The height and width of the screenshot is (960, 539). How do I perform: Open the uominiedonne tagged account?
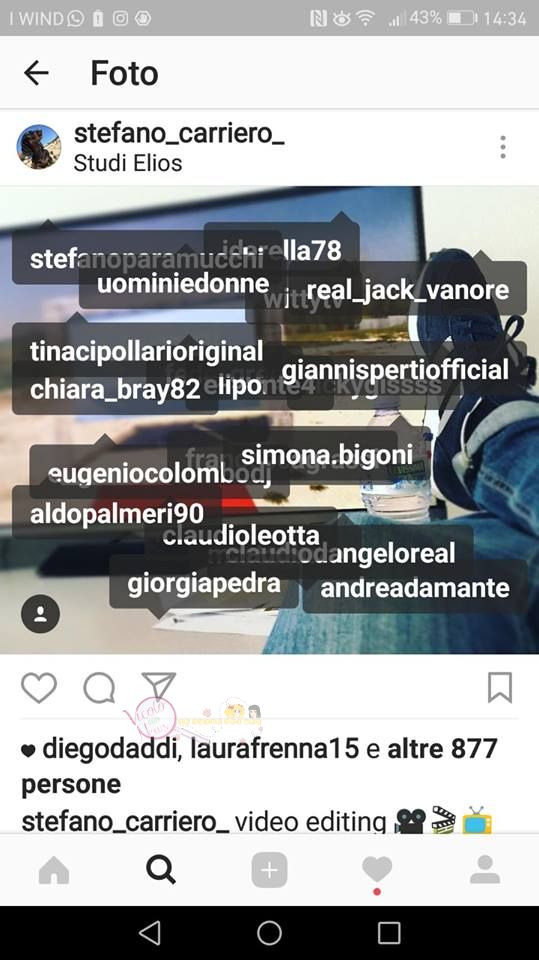[x=183, y=284]
